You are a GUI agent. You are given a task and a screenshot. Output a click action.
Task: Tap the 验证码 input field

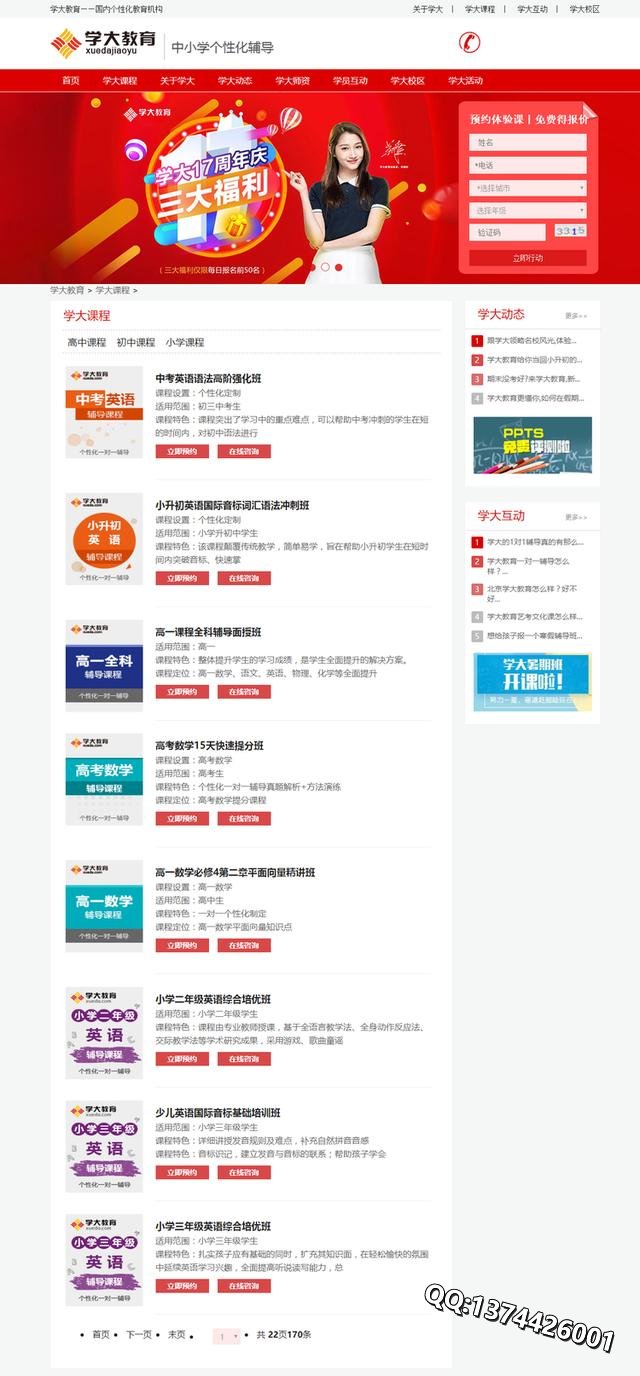tap(507, 232)
